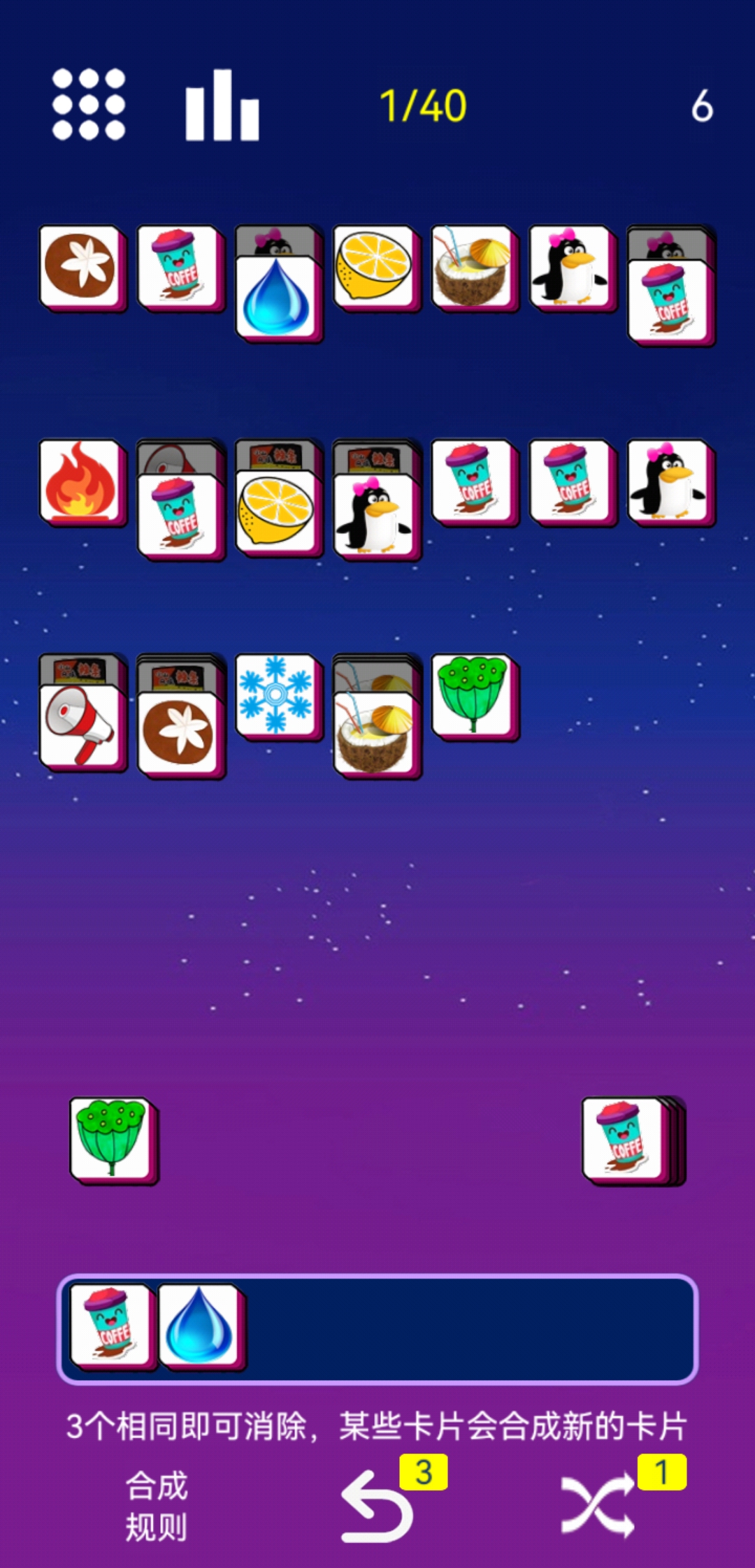Take the coffee tile from side stack
This screenshot has height=1568, width=755.
point(624,1139)
